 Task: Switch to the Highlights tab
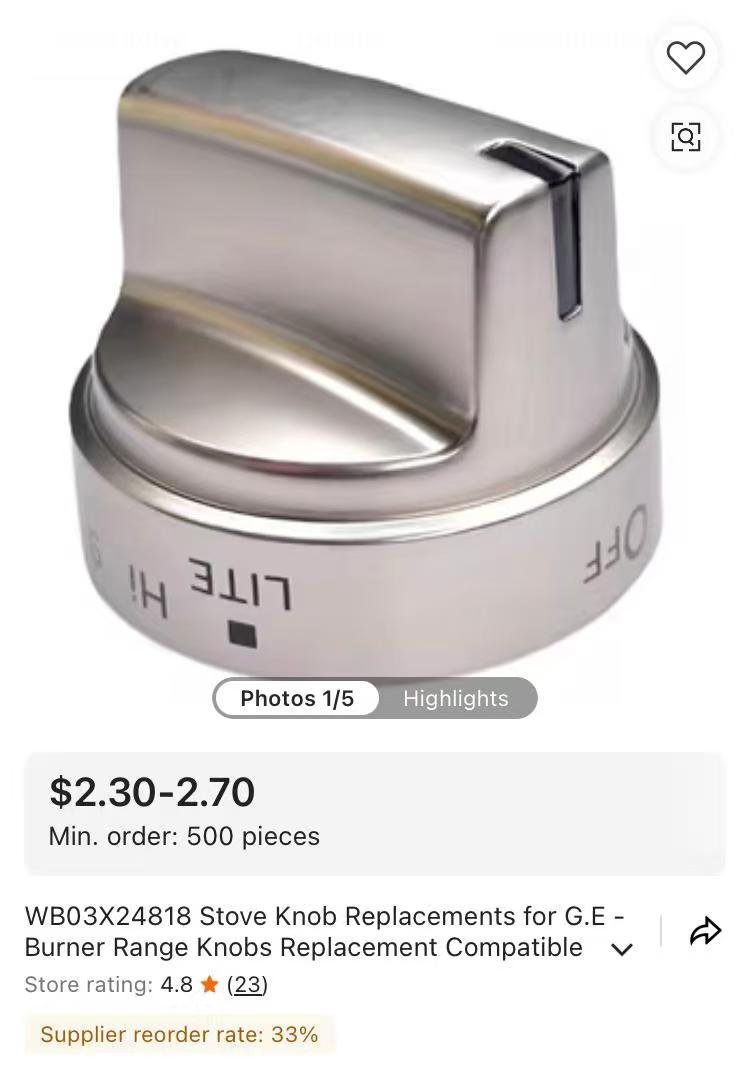point(455,698)
